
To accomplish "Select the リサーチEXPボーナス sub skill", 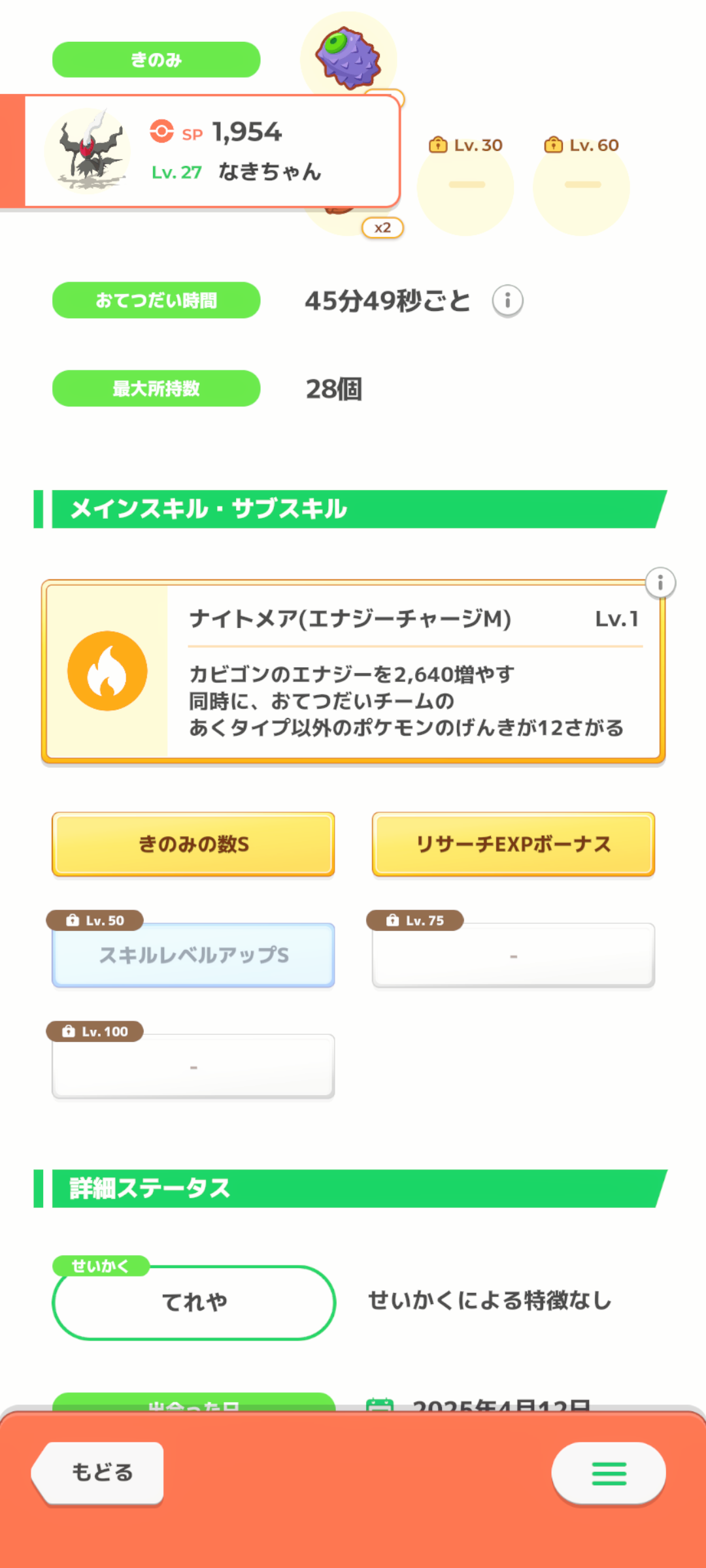I will tap(514, 844).
